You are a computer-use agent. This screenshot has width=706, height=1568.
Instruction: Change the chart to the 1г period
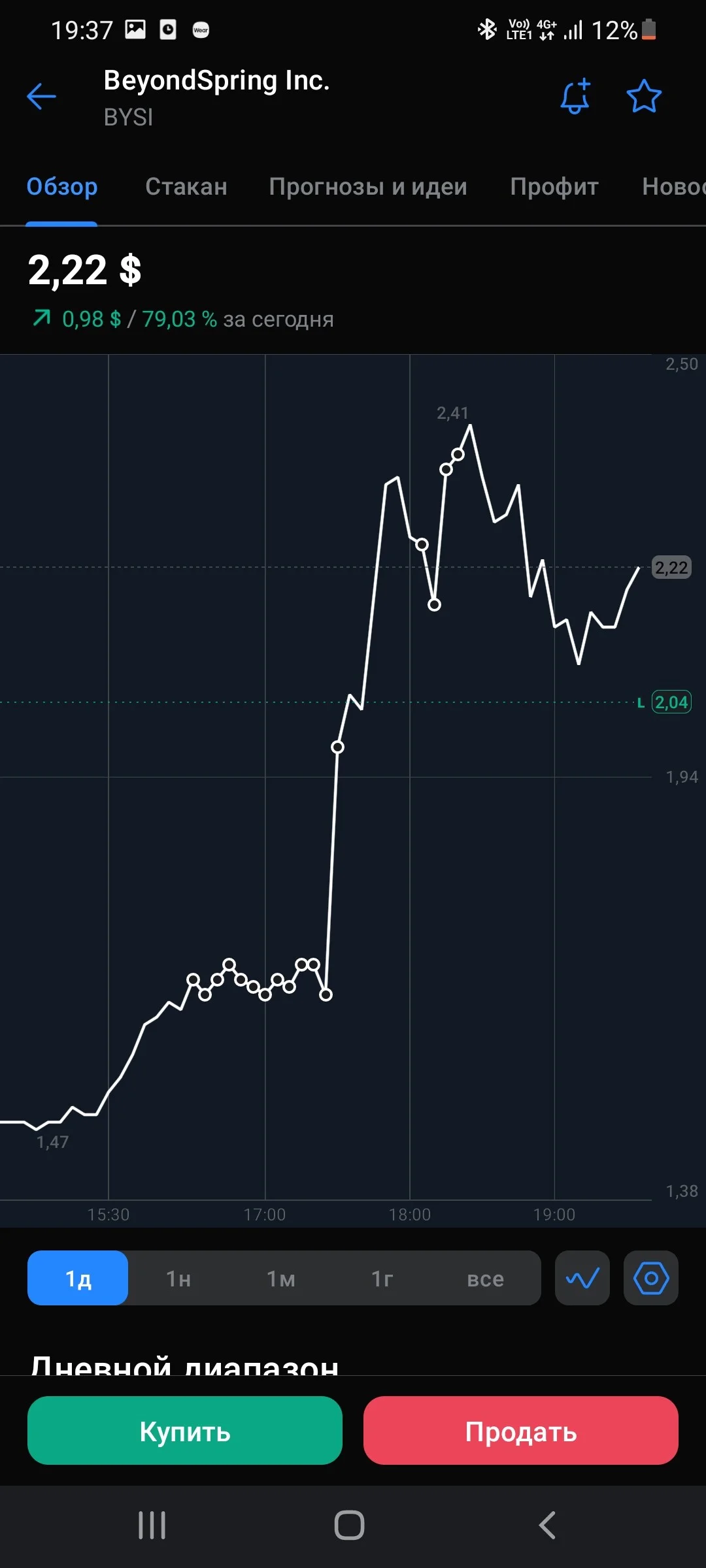point(382,1278)
